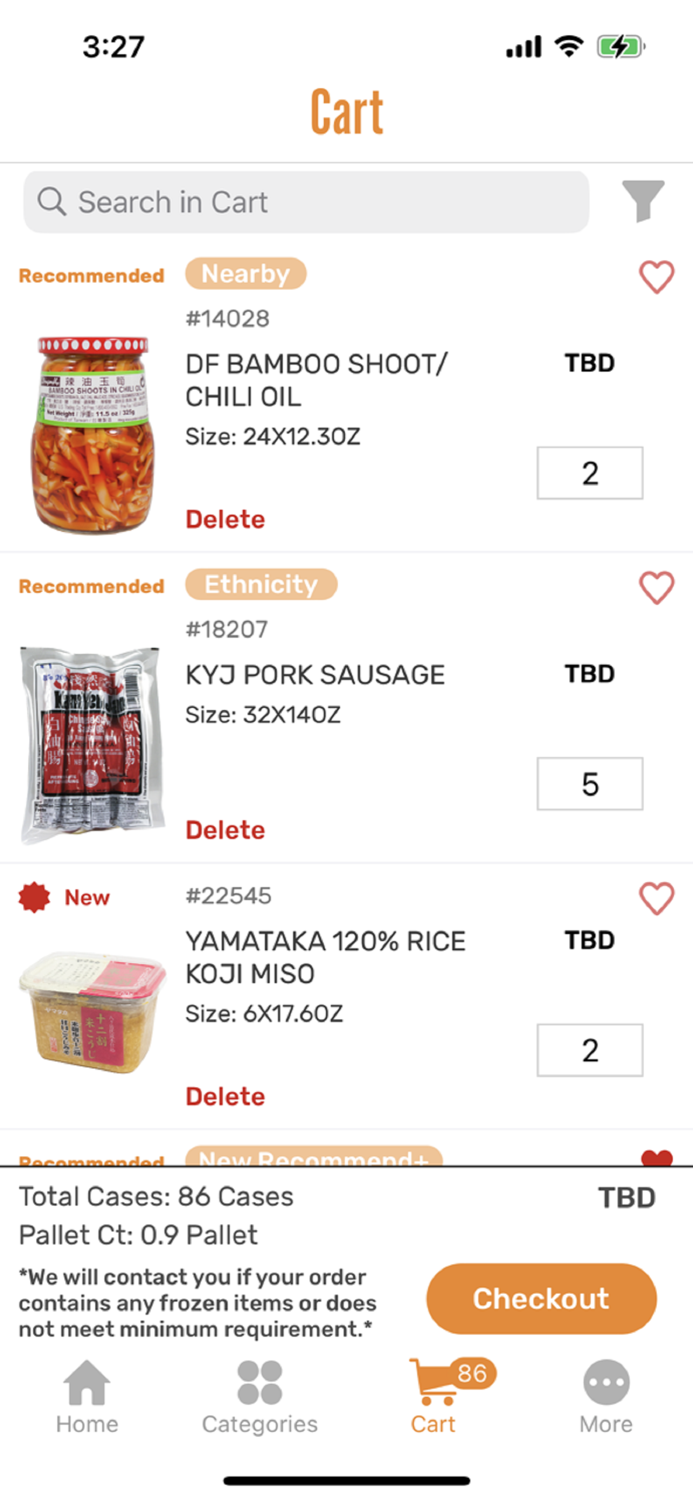Edit quantity for KYJ Pork Sausage
This screenshot has height=1500, width=693.
pyautogui.click(x=589, y=784)
